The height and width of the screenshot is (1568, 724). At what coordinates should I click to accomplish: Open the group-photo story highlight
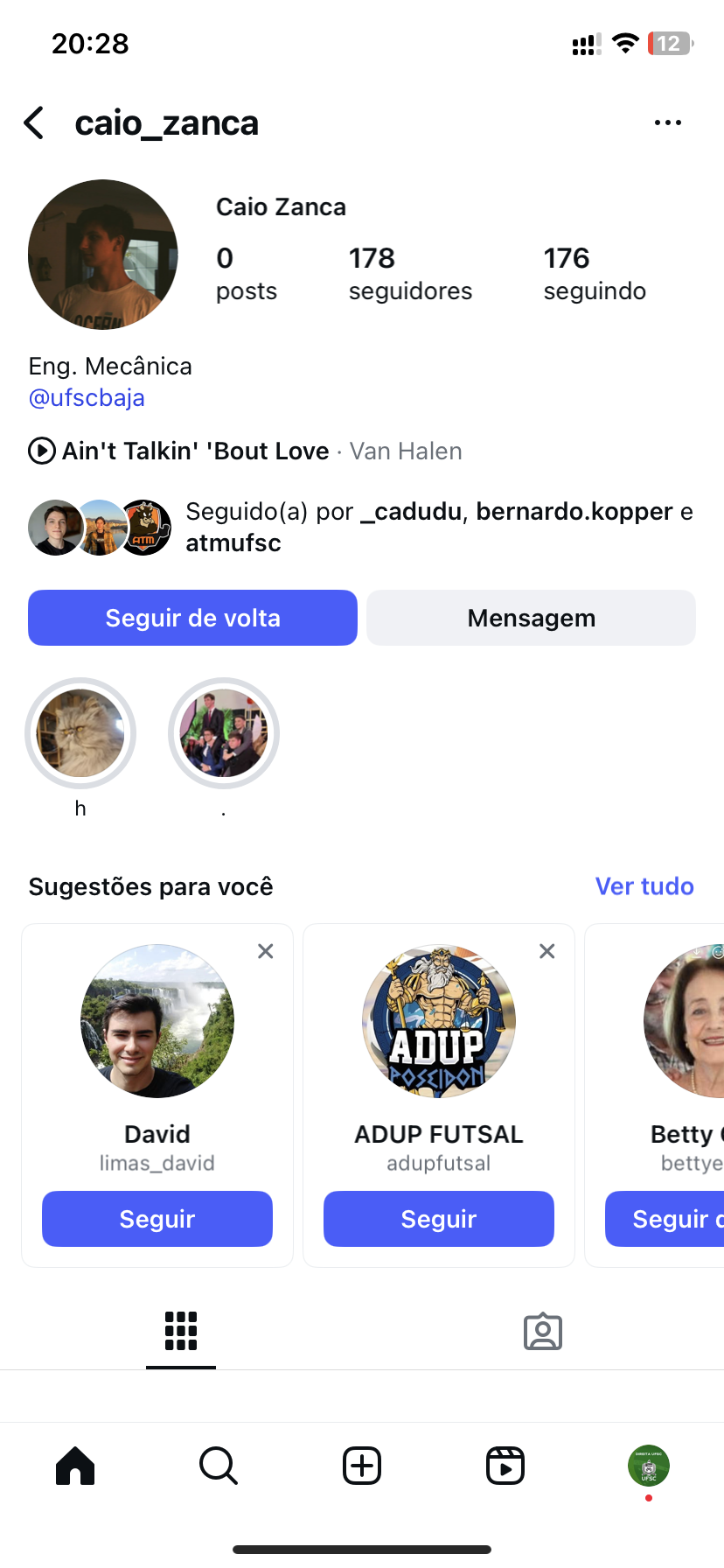[224, 733]
